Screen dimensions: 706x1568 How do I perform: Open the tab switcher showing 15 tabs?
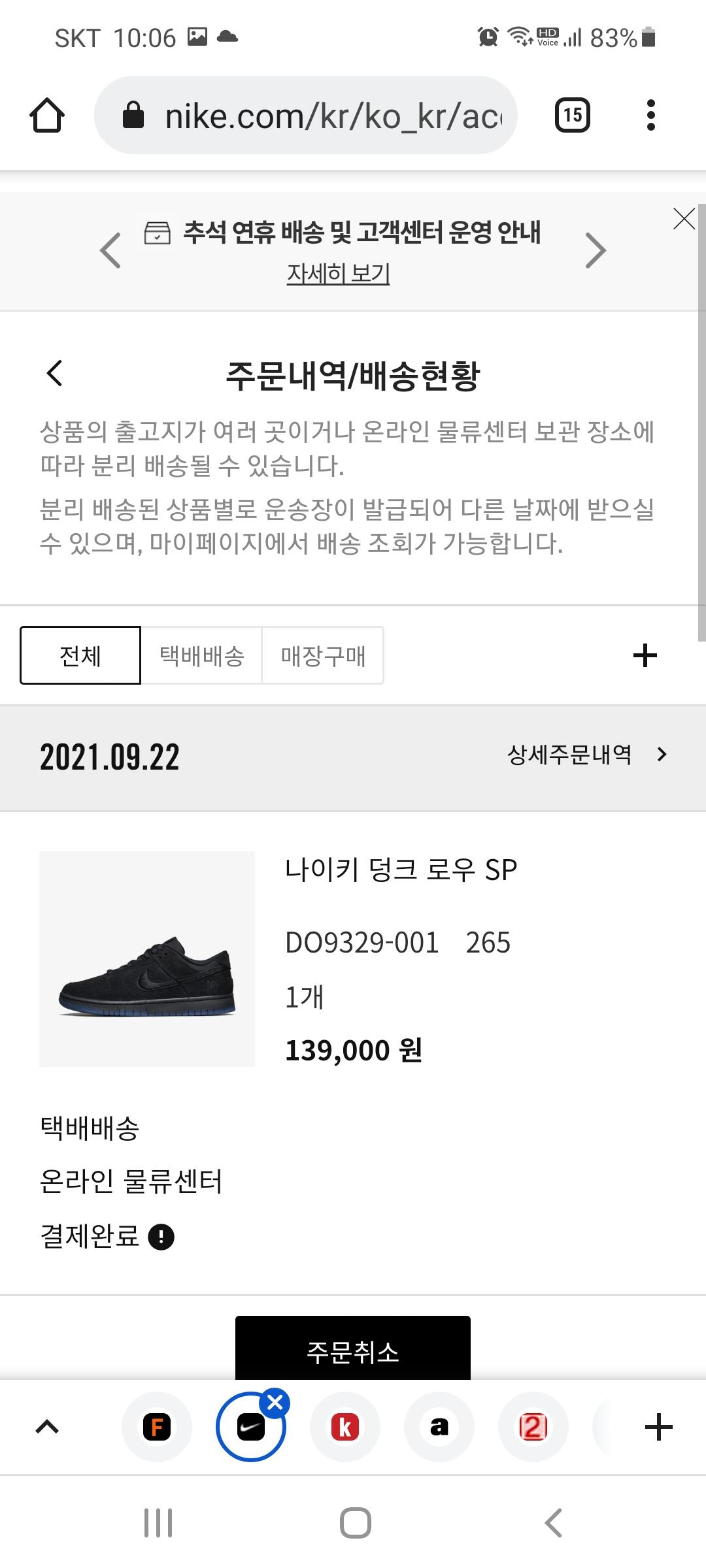click(x=572, y=116)
